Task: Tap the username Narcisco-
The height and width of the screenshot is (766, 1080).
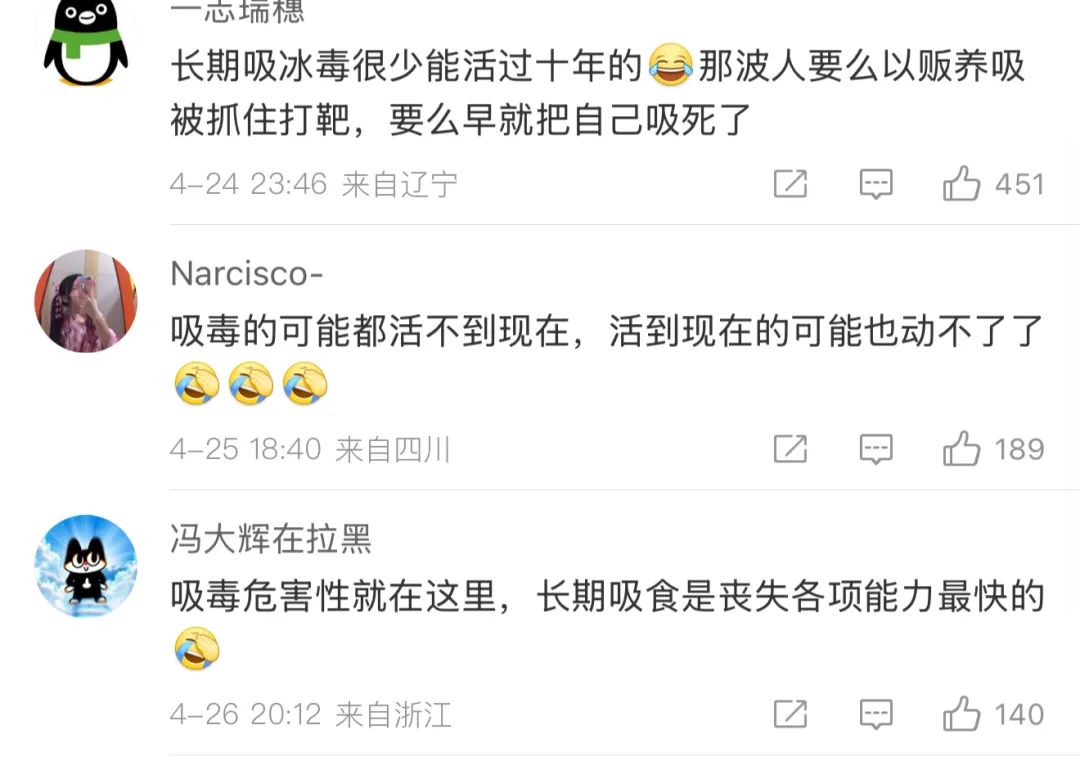Action: (x=247, y=273)
